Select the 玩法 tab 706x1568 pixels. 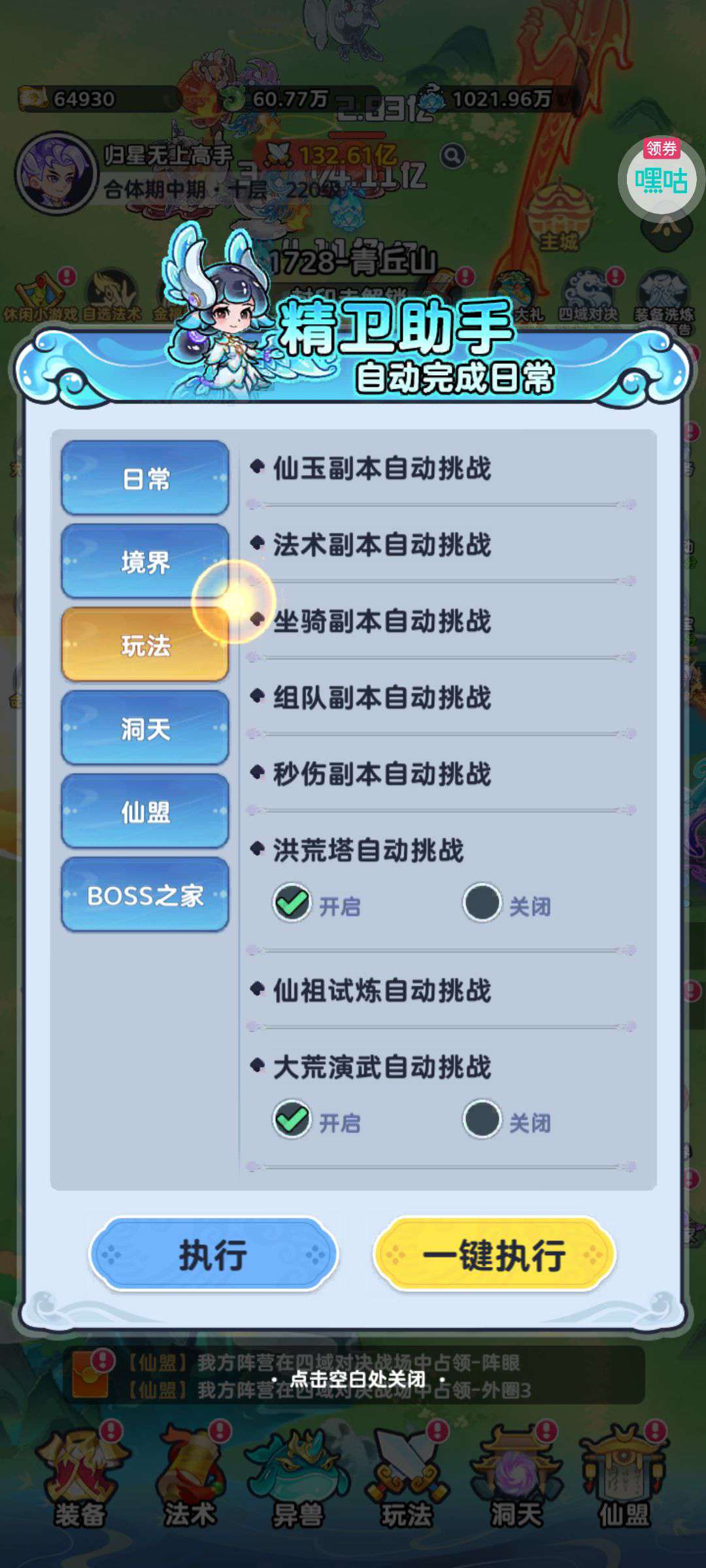pos(145,645)
